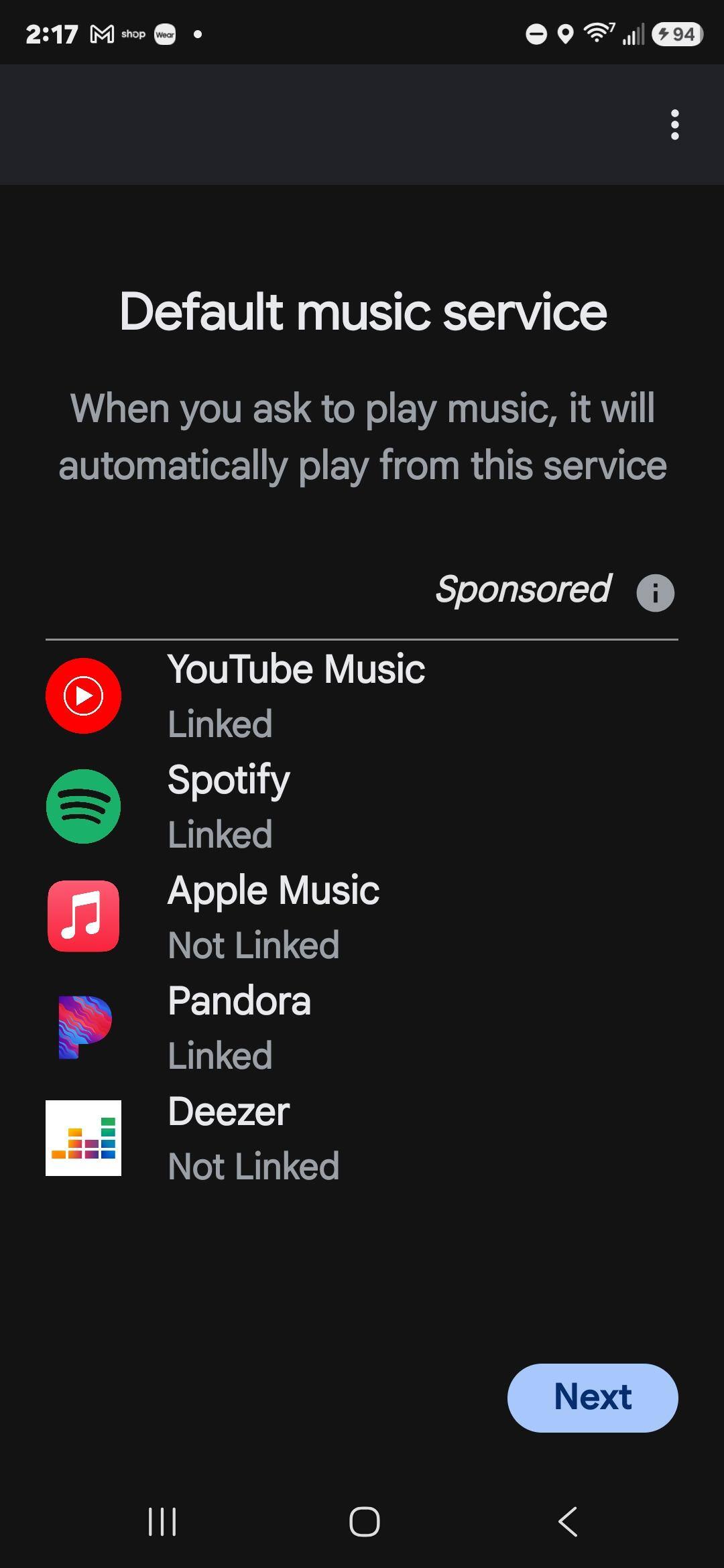Open recent apps from the navigation bar
This screenshot has height=1568, width=724.
[x=162, y=1521]
